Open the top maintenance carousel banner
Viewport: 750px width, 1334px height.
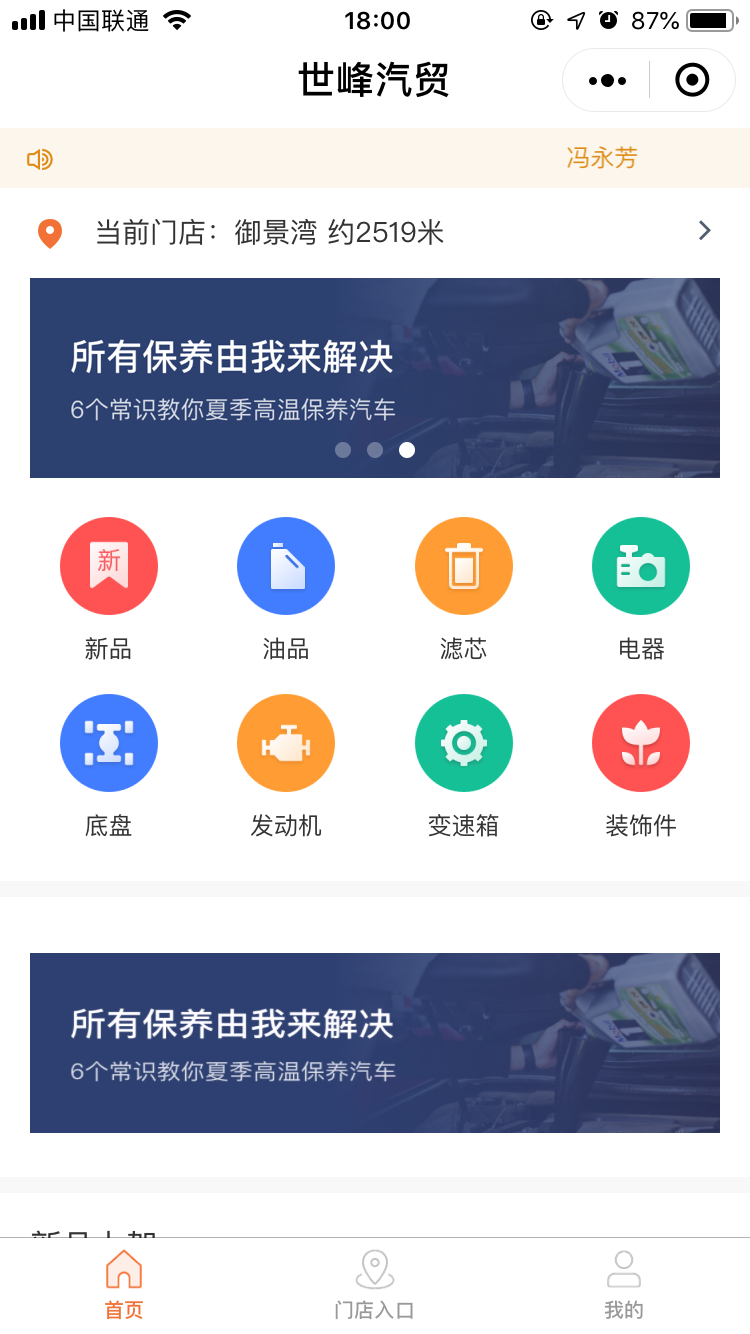375,377
